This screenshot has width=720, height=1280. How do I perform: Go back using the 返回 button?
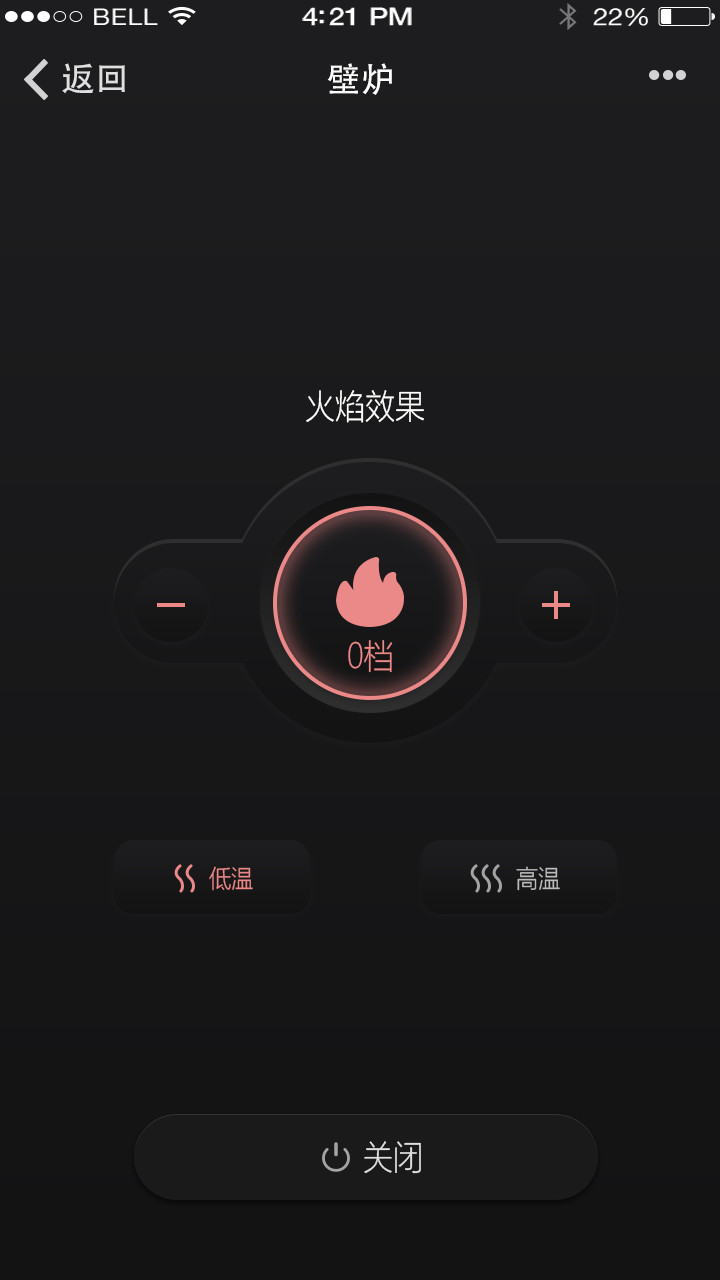[75, 78]
